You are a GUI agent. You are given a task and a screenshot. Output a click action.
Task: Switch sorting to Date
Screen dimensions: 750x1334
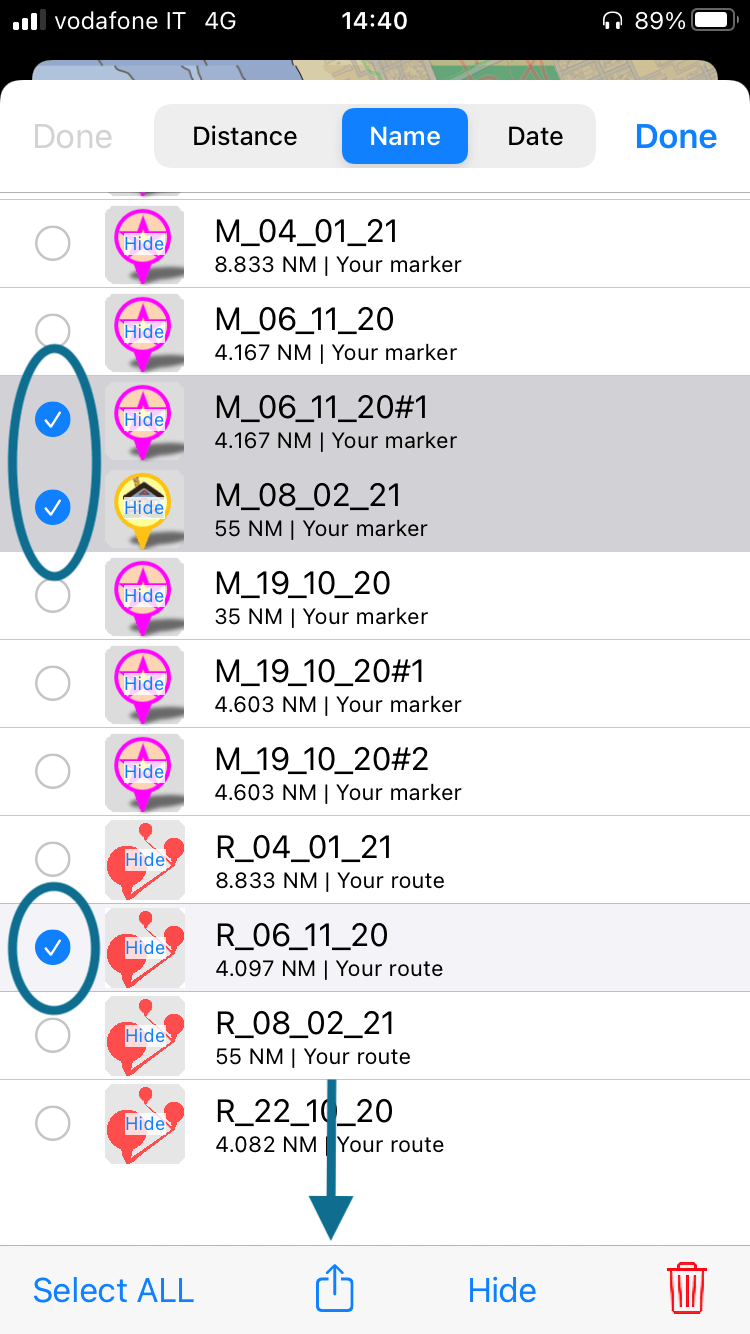click(x=535, y=136)
